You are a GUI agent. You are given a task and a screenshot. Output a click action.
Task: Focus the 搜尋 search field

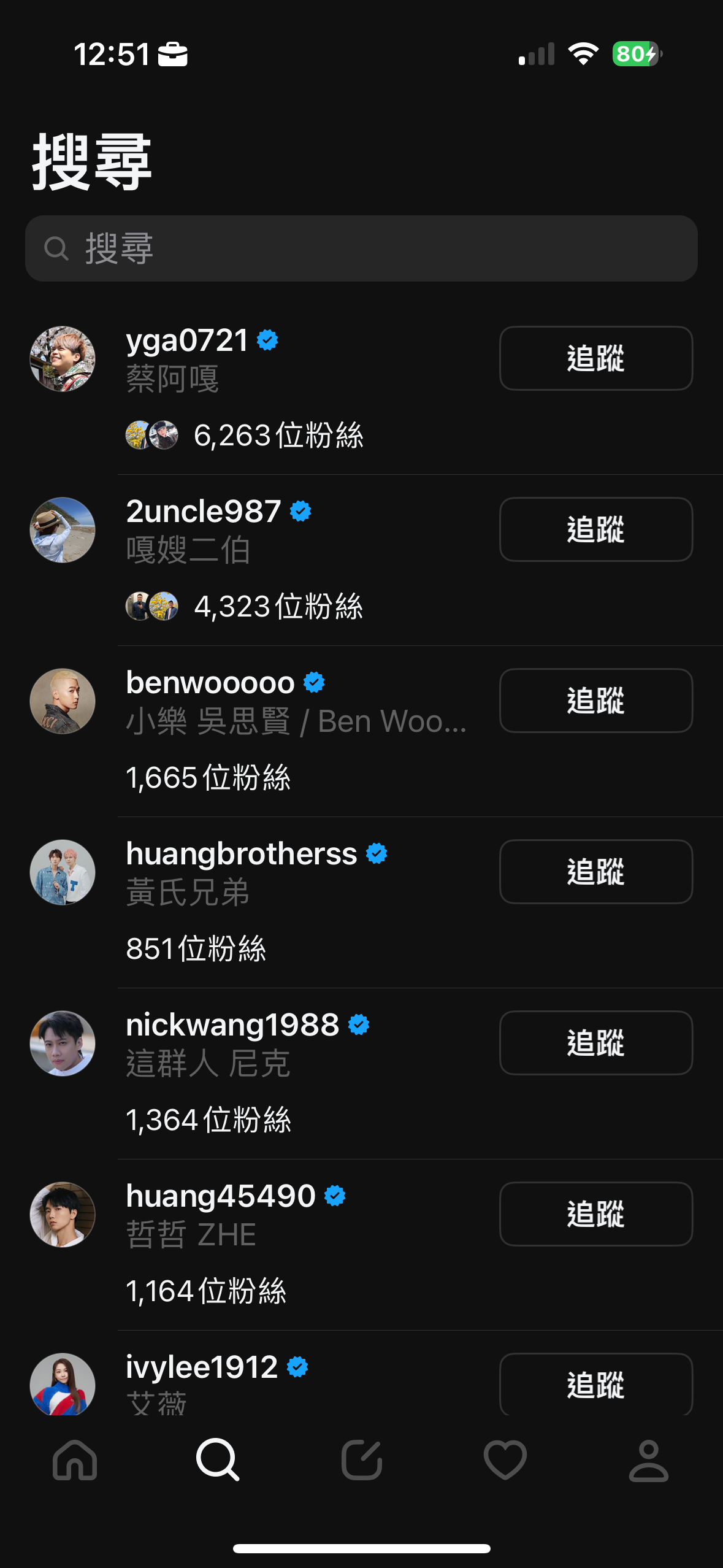click(x=361, y=248)
